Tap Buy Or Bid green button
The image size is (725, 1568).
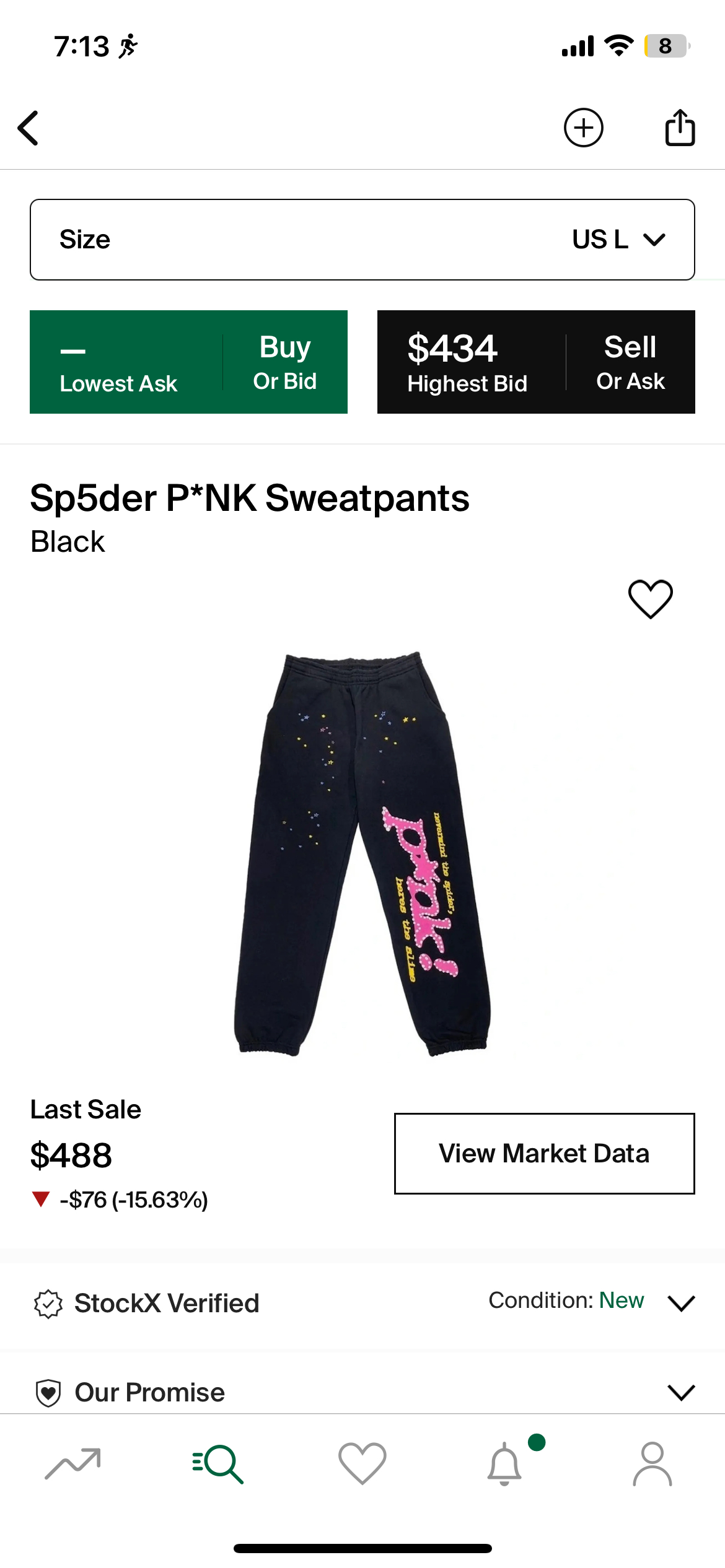pyautogui.click(x=188, y=362)
